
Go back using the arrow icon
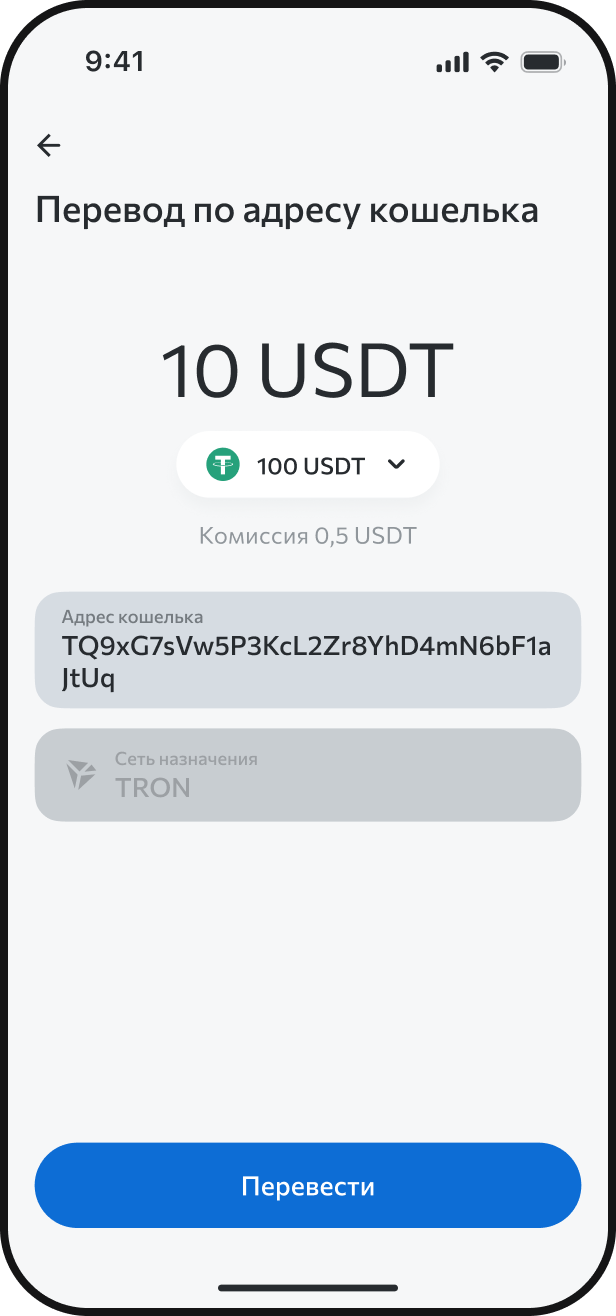click(x=48, y=146)
